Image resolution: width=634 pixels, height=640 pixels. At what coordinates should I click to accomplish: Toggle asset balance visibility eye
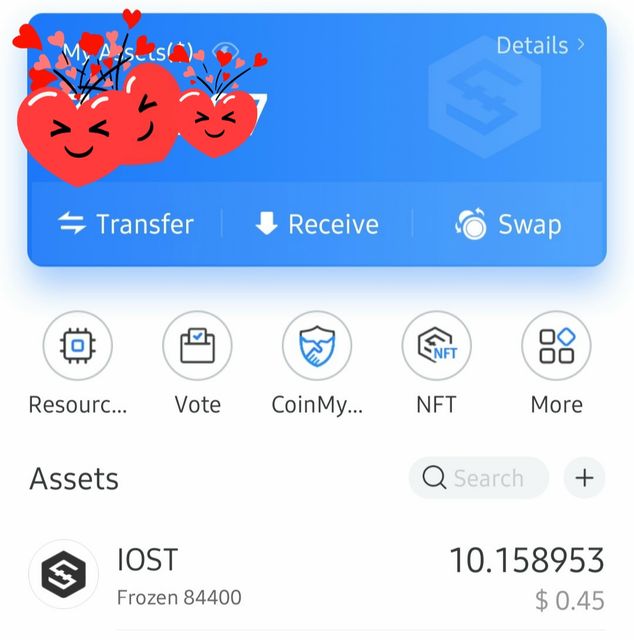click(226, 53)
